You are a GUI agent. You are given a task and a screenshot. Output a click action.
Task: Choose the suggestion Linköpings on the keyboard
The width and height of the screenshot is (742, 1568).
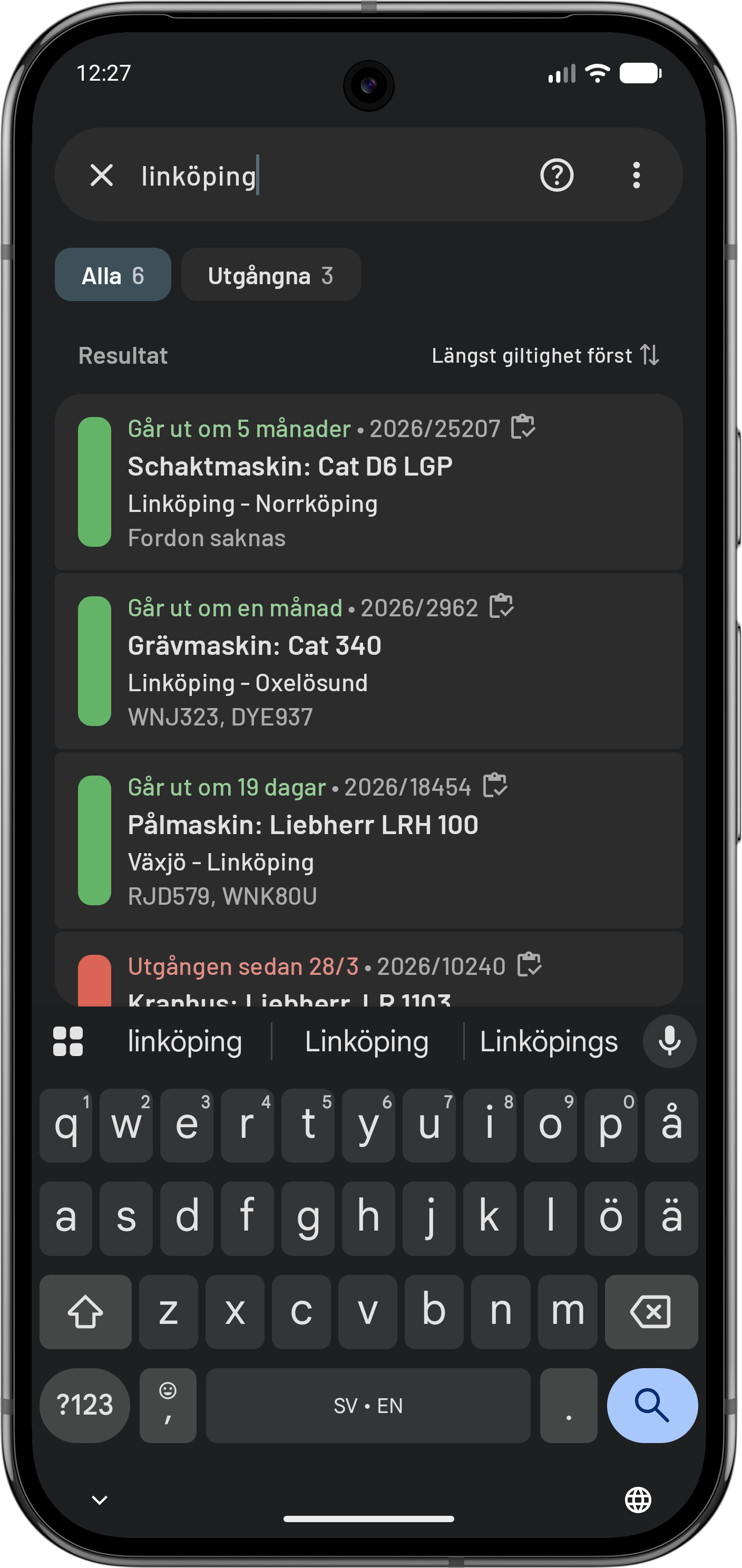coord(549,1041)
